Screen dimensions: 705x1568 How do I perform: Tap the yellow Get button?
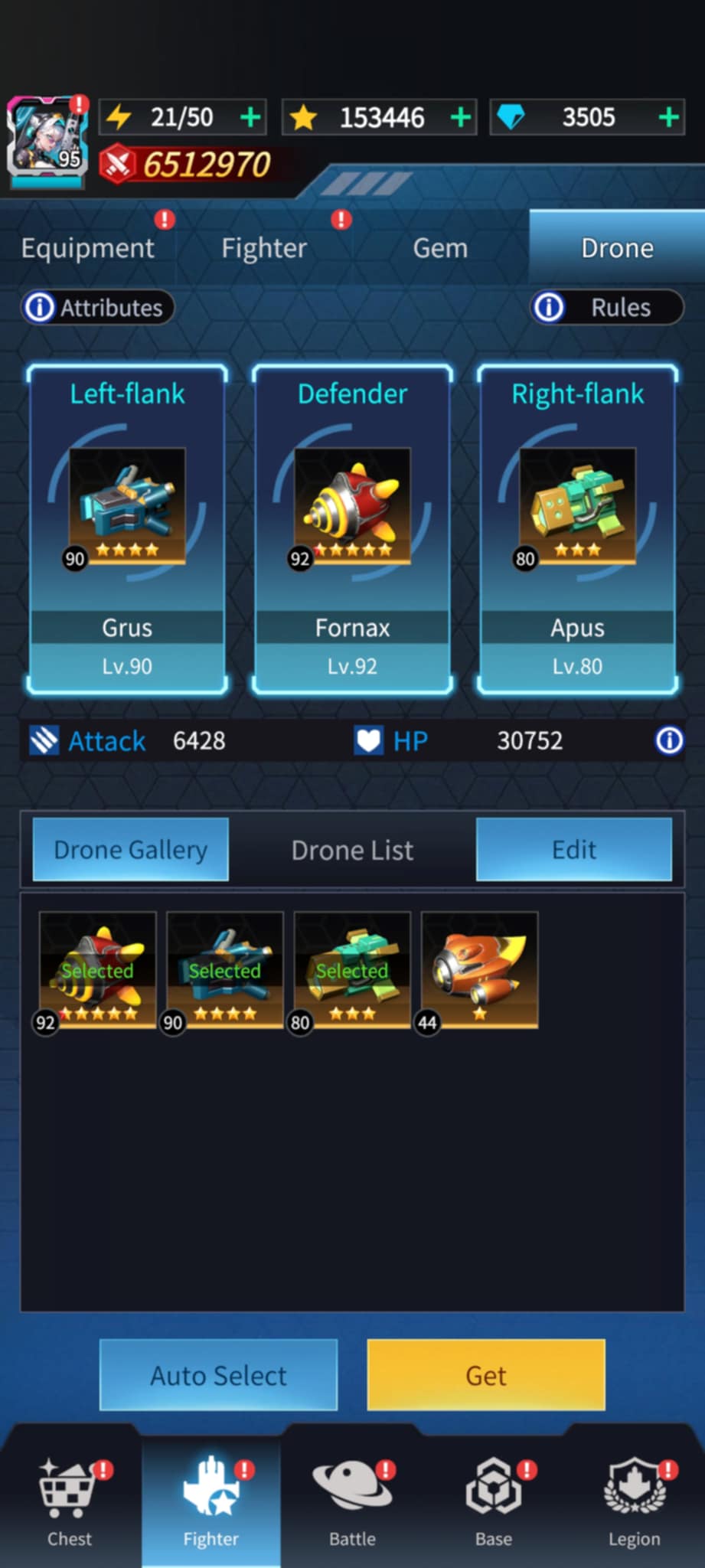(486, 1375)
